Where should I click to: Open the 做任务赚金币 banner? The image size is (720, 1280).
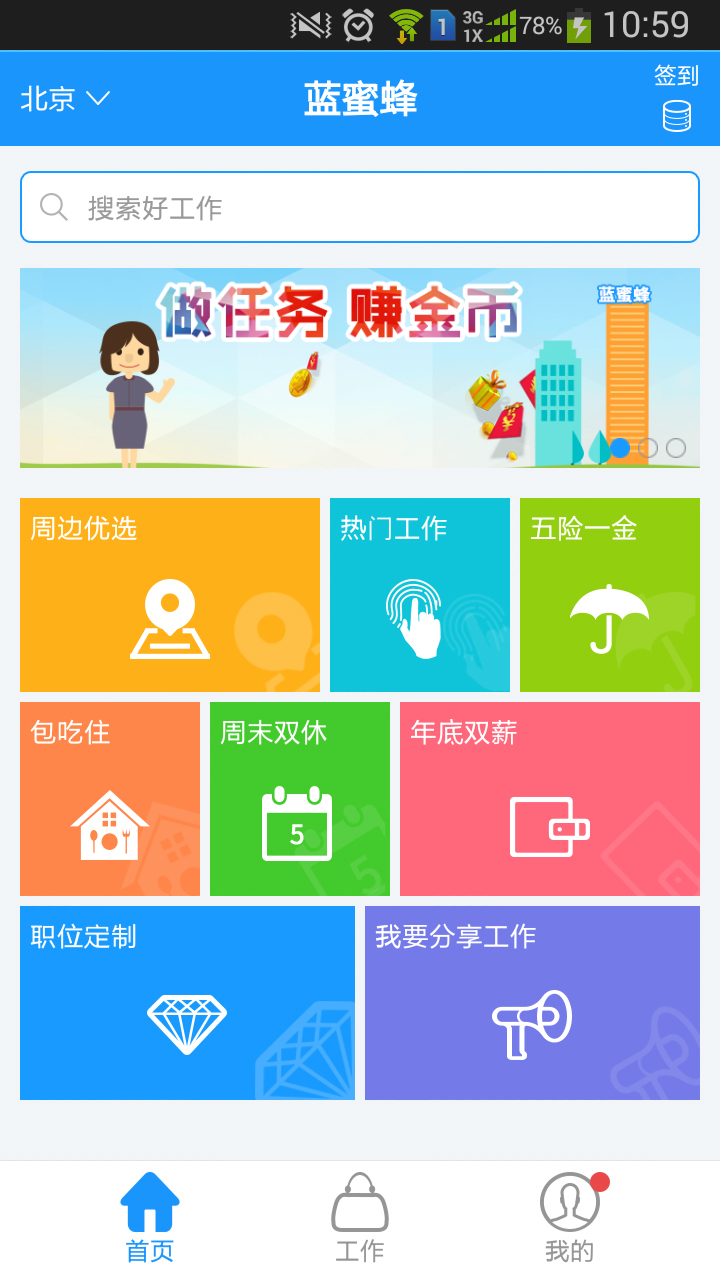click(360, 367)
